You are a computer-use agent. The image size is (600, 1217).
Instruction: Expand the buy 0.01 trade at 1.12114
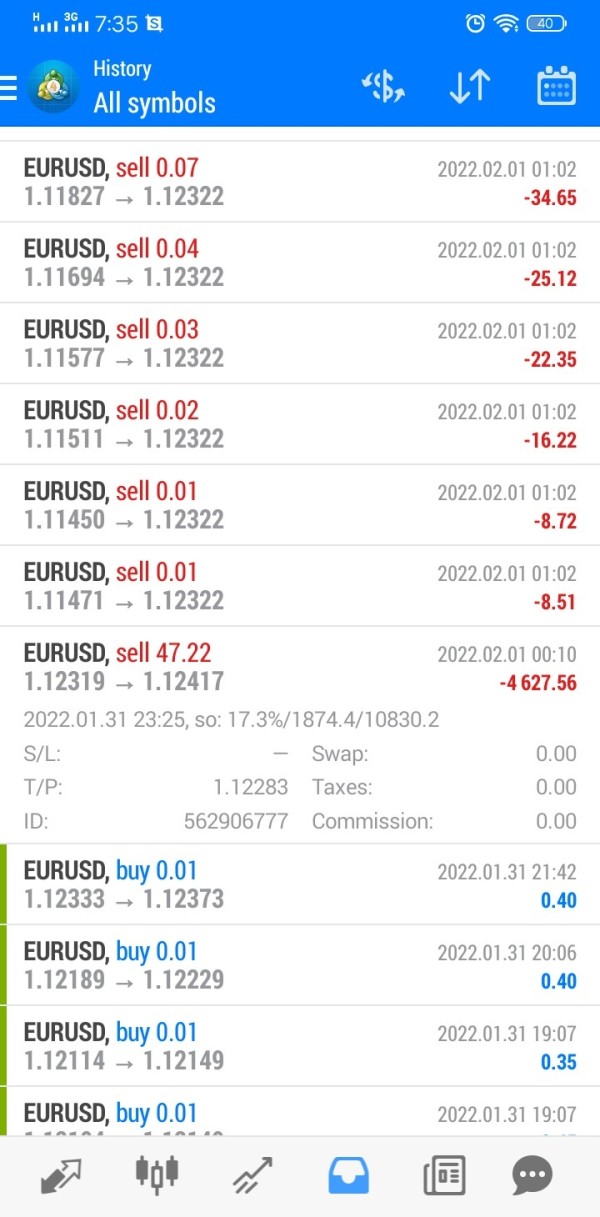pos(300,1047)
